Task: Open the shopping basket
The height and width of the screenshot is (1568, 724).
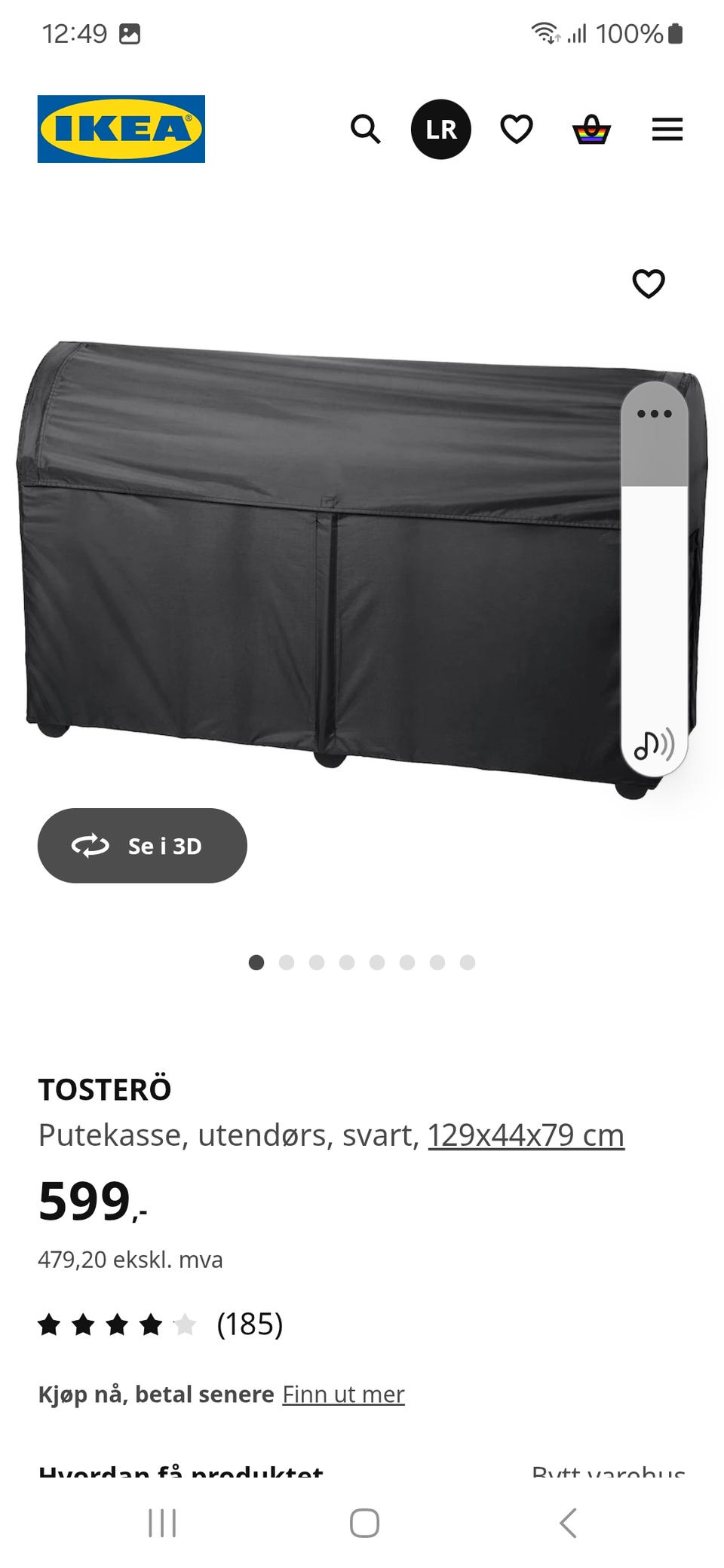Action: (591, 130)
